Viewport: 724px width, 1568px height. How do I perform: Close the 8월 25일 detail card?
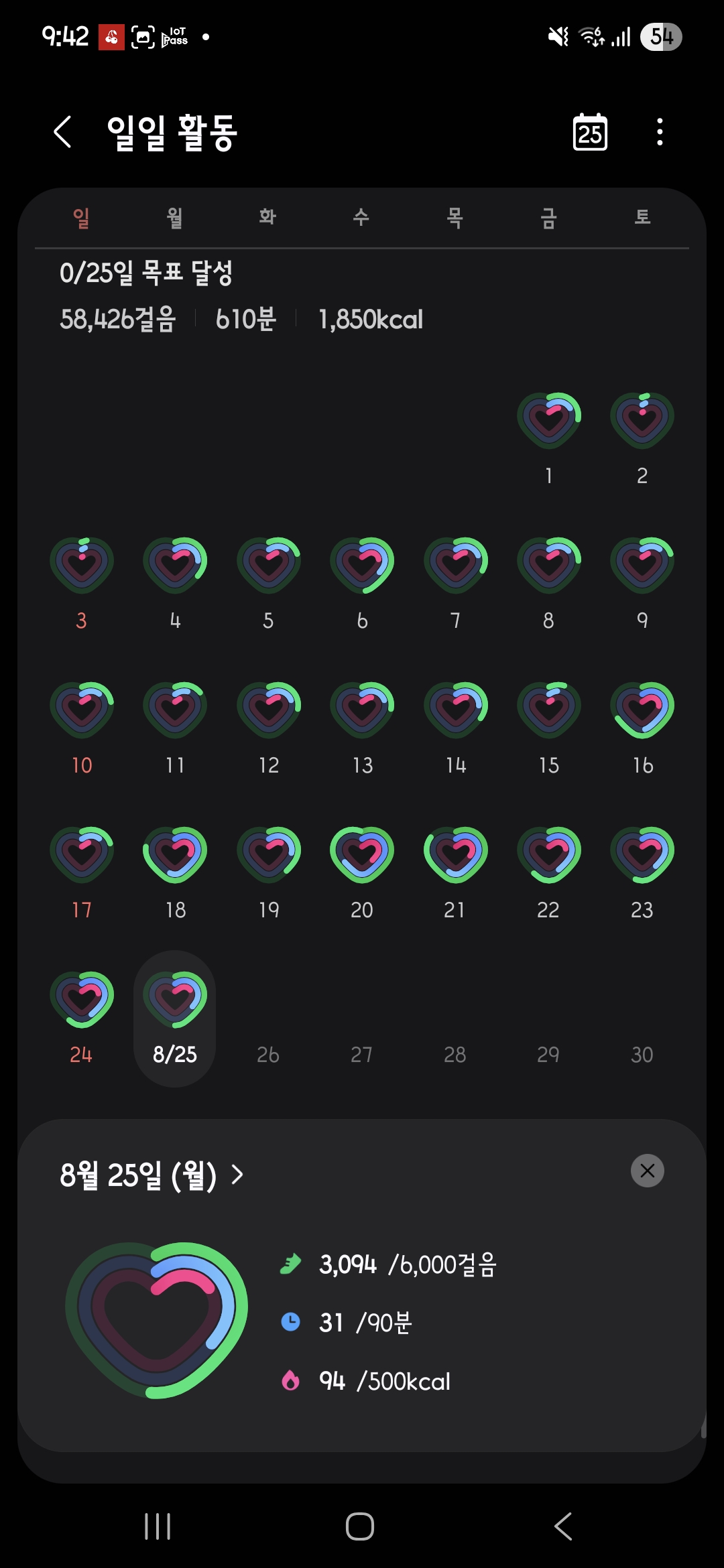click(x=647, y=1171)
